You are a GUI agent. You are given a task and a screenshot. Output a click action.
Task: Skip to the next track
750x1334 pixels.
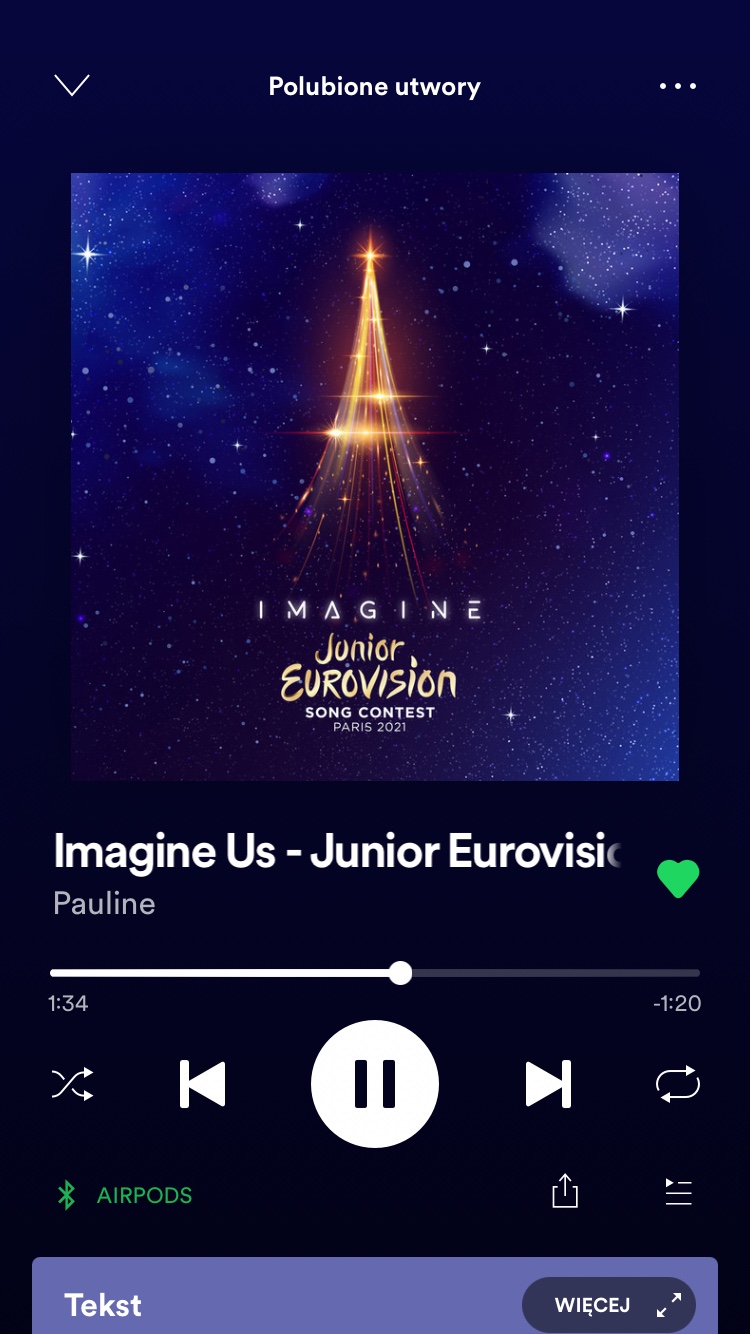click(548, 1084)
